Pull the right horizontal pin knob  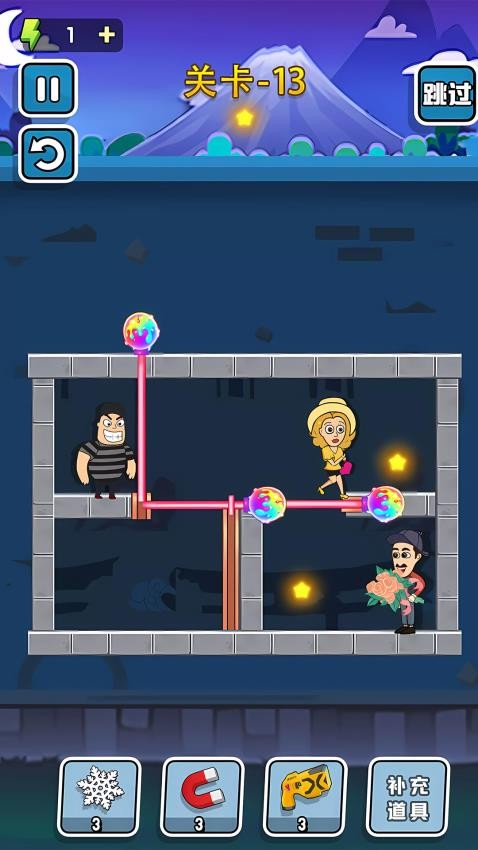[x=385, y=504]
